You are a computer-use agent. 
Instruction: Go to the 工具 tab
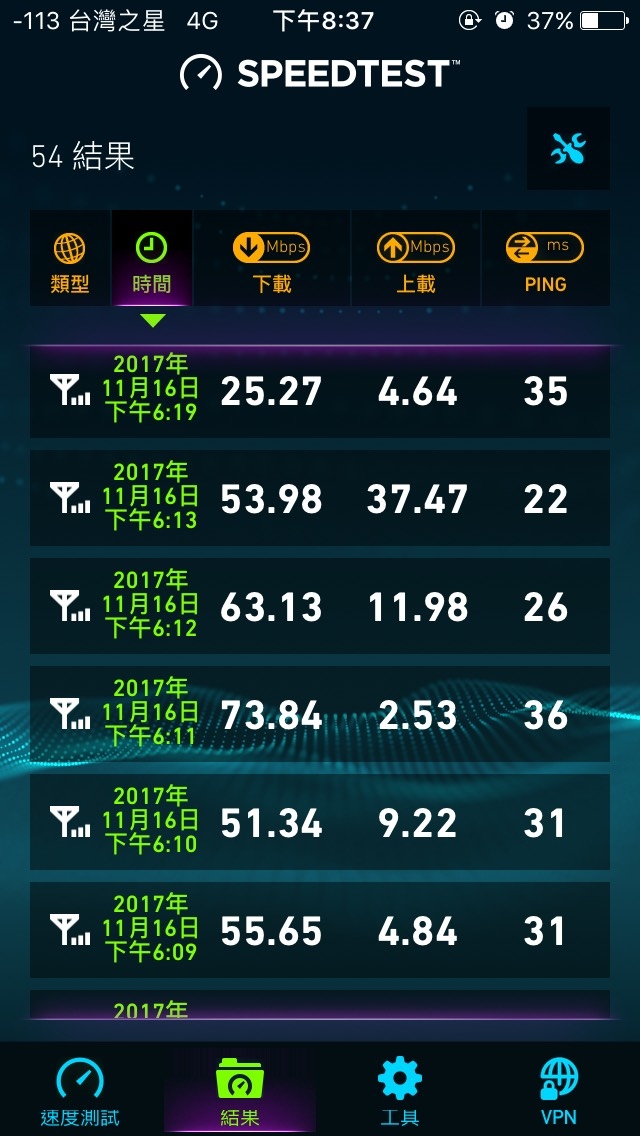[x=400, y=1090]
